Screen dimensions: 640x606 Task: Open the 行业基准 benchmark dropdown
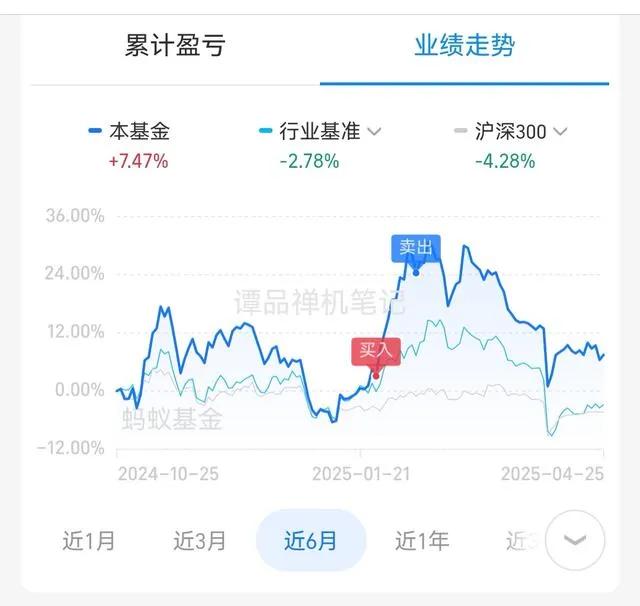pos(375,131)
